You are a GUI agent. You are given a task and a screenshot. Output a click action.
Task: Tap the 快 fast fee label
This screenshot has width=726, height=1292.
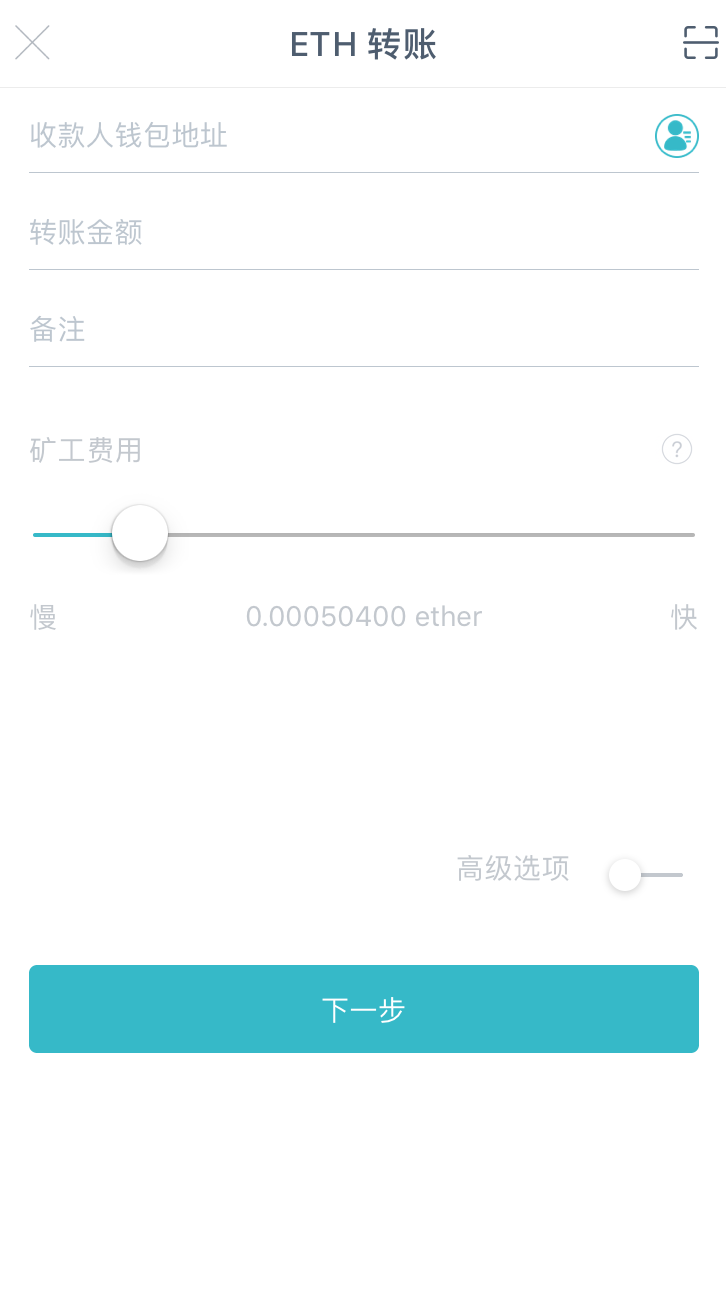pyautogui.click(x=684, y=617)
